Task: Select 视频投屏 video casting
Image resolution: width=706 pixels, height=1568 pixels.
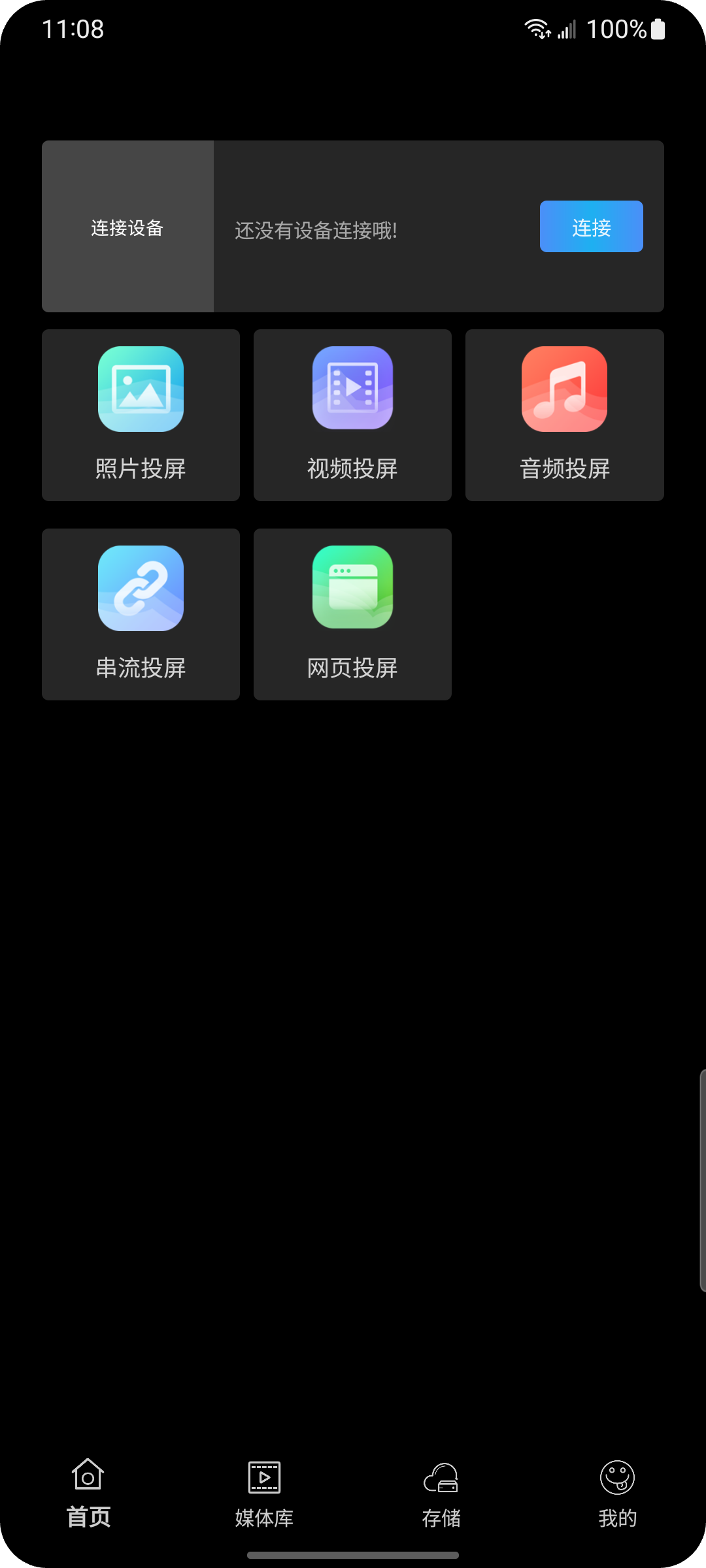Action: coord(352,416)
